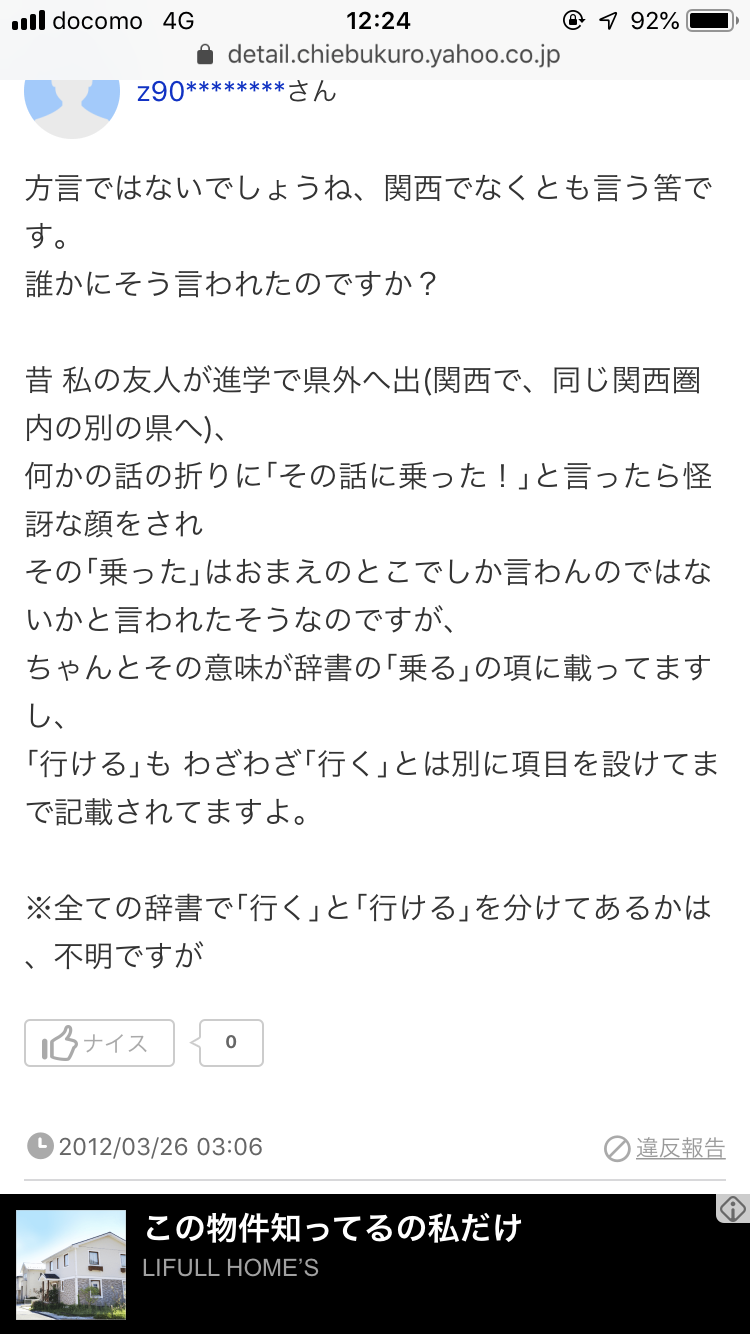The height and width of the screenshot is (1334, 750).
Task: Tap the detail.chiebukuro.yahoo.co.jp address bar
Action: point(380,54)
